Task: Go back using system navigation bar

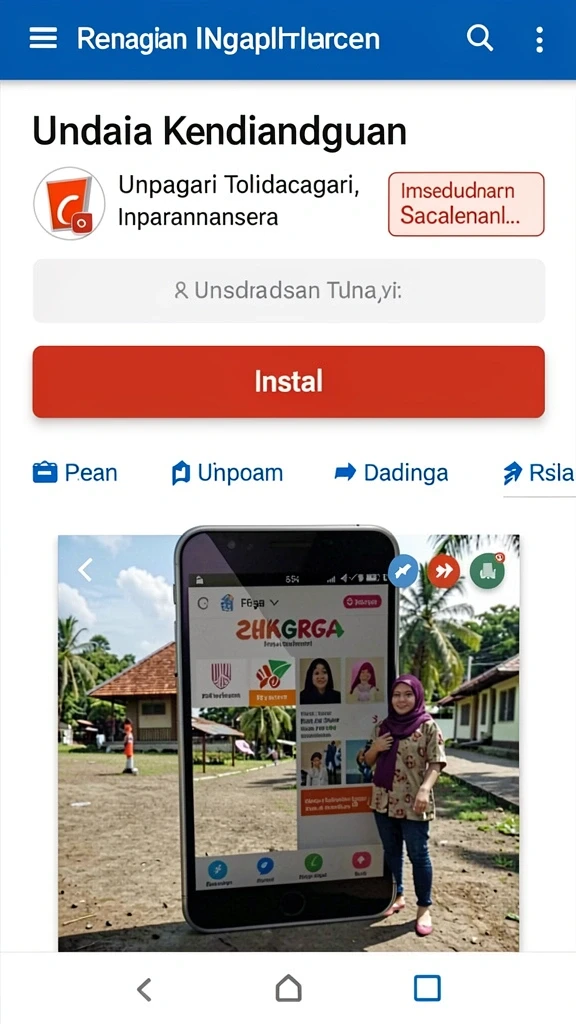Action: click(x=144, y=989)
